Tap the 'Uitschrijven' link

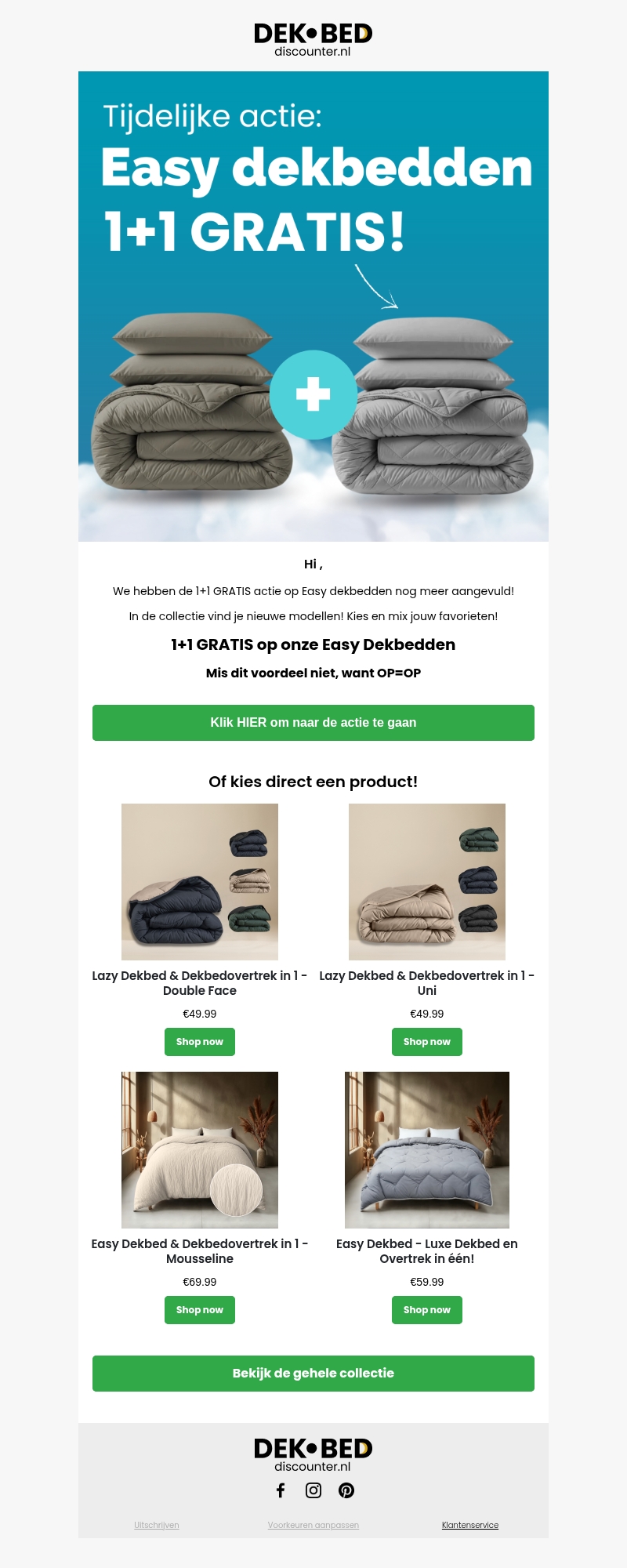[157, 1525]
